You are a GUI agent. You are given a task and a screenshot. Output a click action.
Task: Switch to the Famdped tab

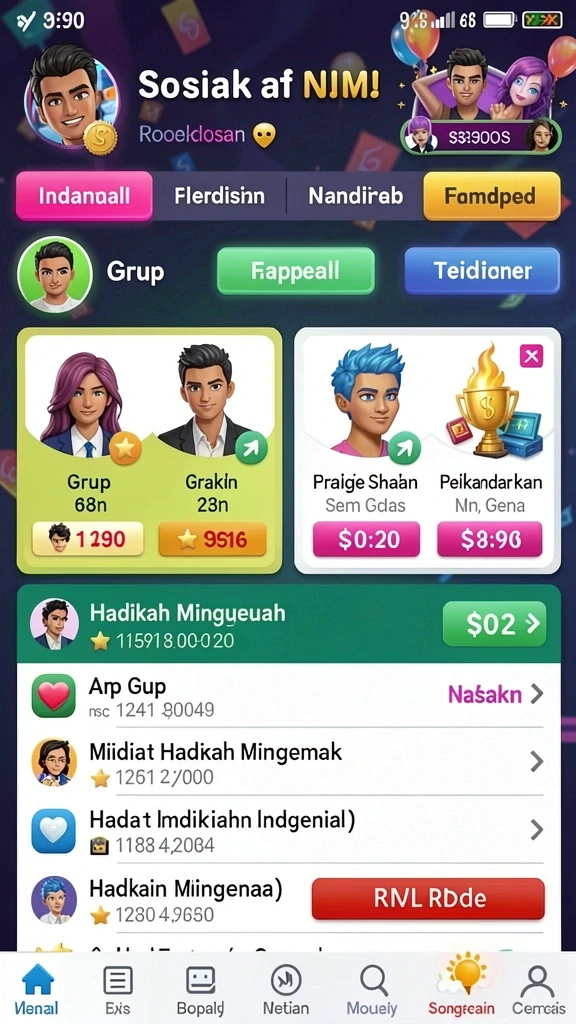[492, 196]
